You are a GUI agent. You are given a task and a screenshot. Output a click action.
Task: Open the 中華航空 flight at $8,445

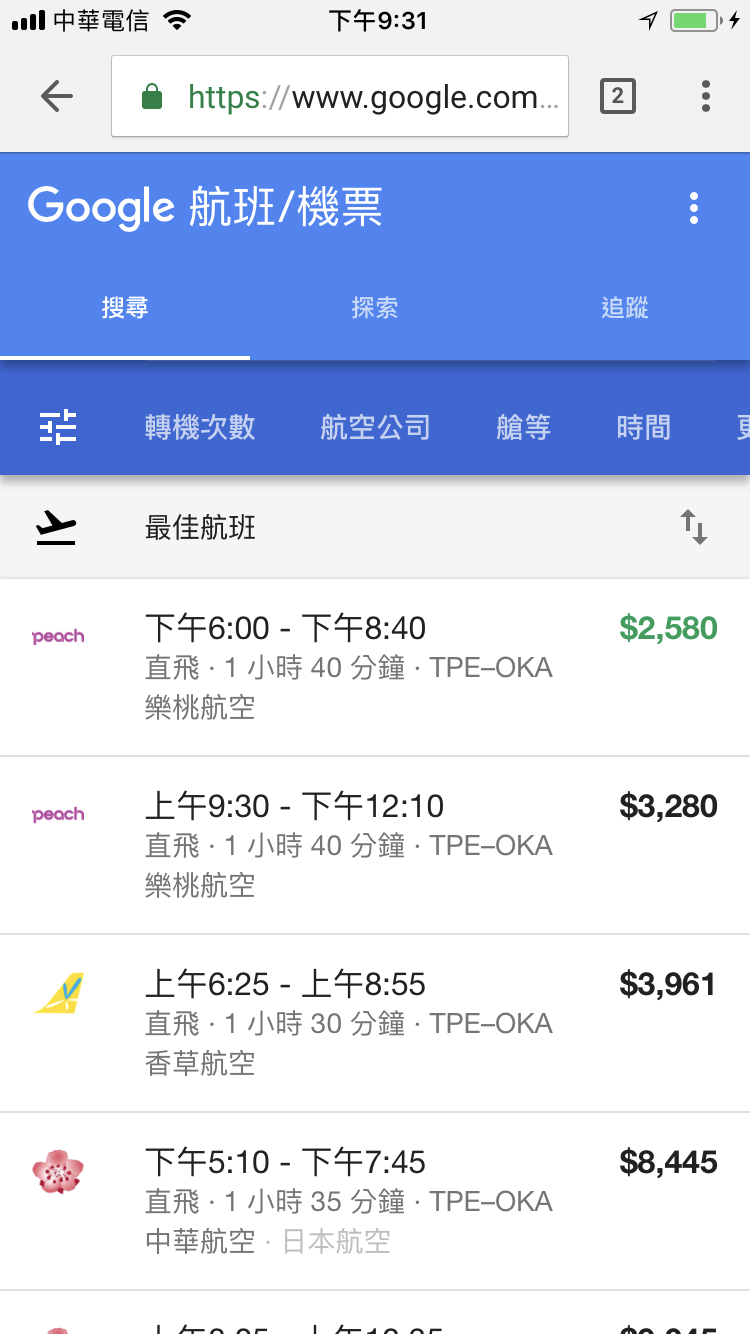click(x=375, y=1201)
